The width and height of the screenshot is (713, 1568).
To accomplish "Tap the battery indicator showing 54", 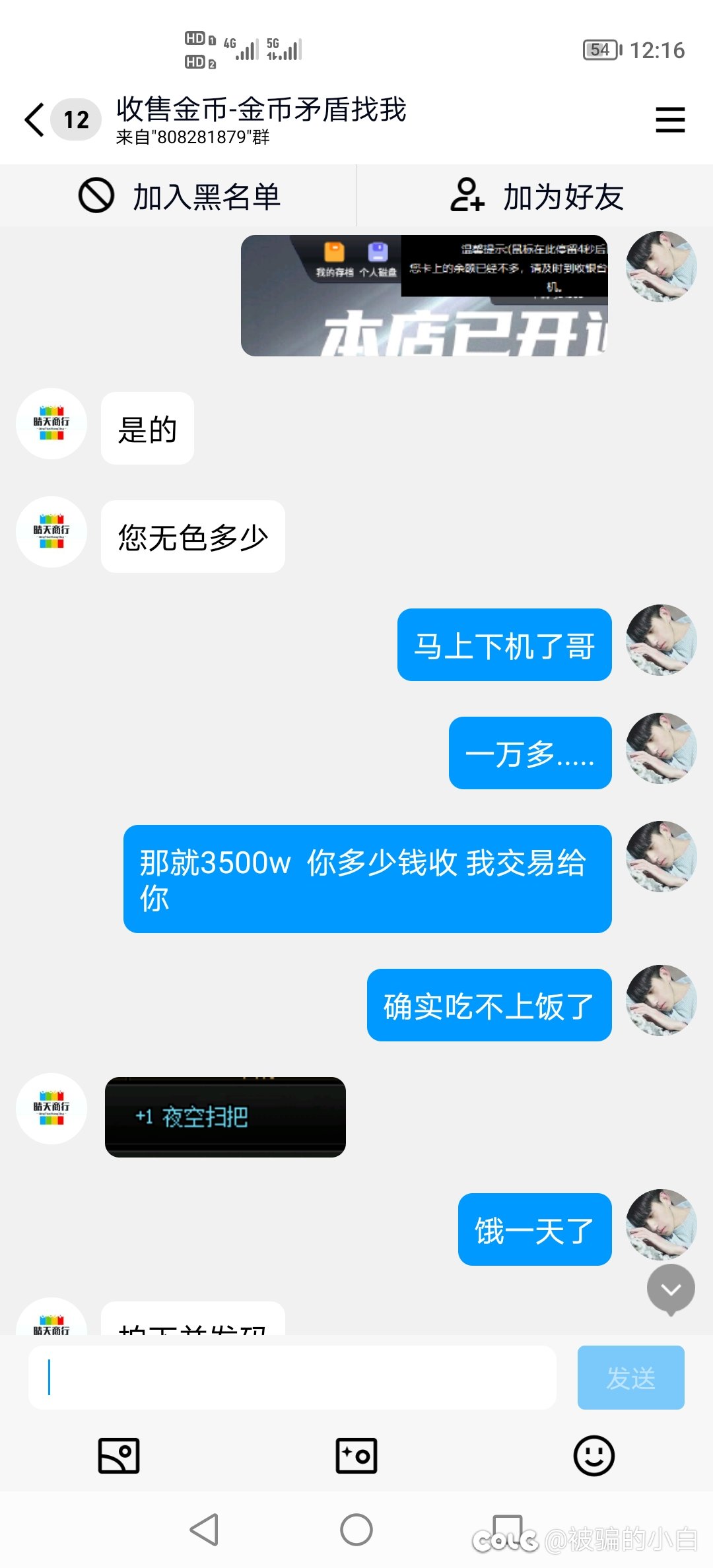I will click(602, 49).
